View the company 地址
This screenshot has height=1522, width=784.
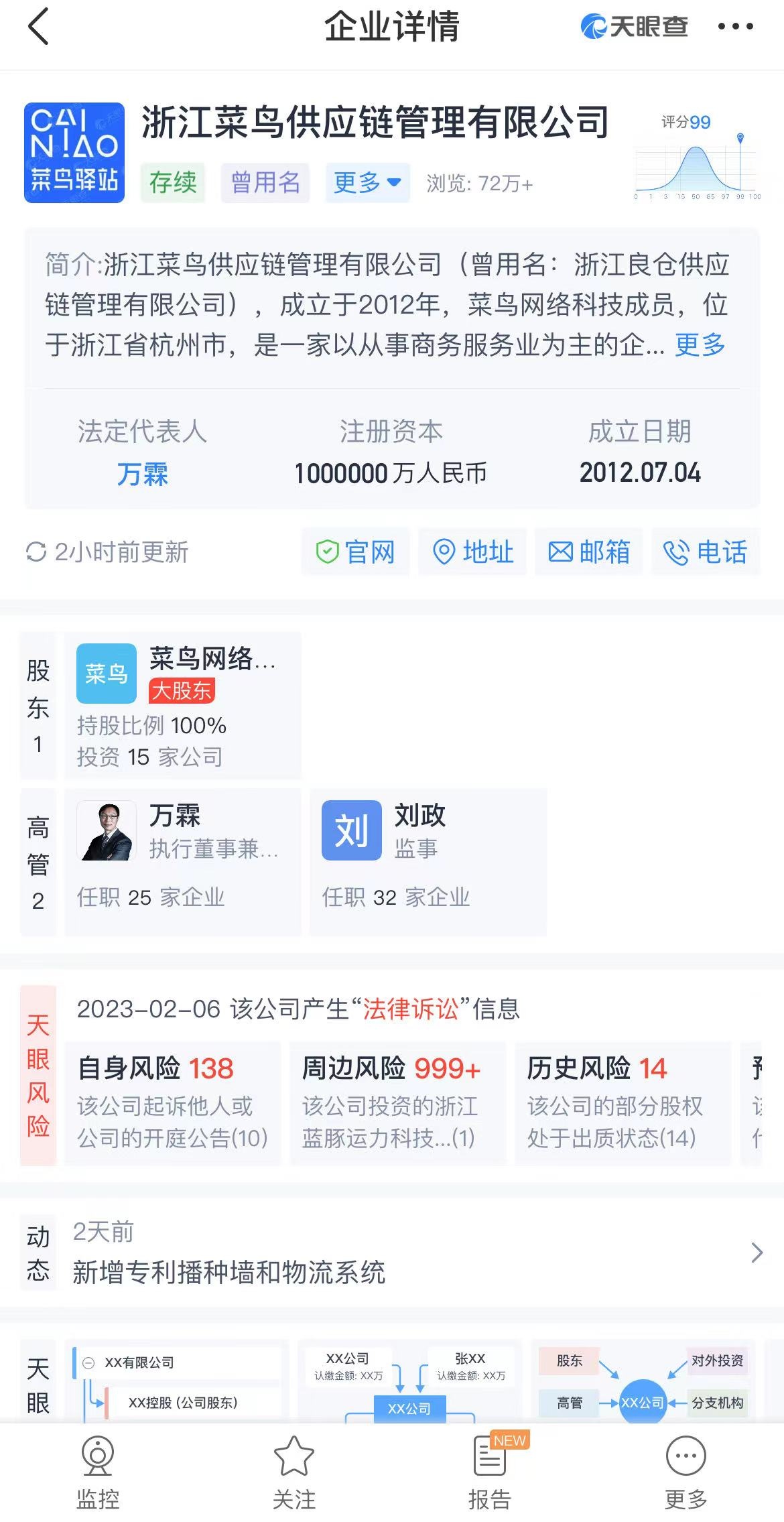tap(473, 552)
